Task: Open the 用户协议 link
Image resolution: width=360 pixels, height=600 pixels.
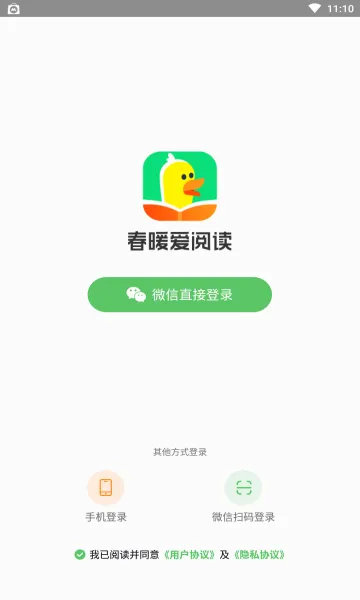Action: pos(189,555)
